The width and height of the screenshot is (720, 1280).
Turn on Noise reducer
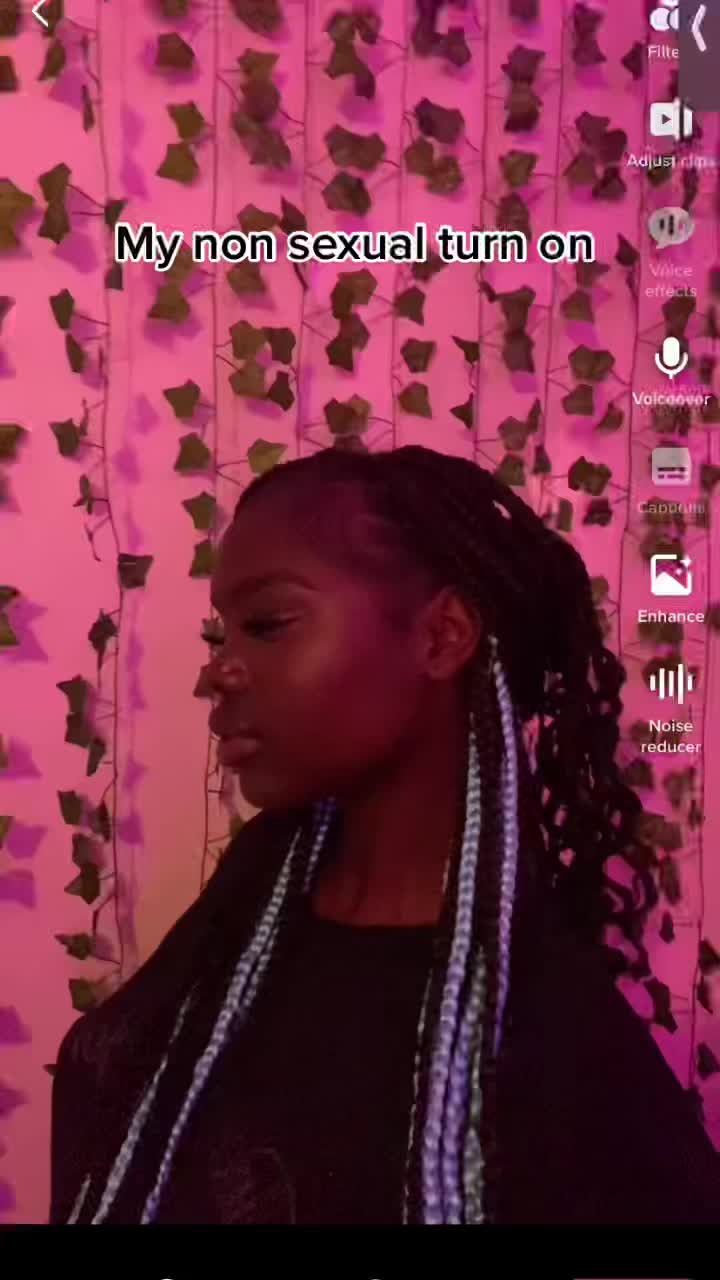click(670, 686)
